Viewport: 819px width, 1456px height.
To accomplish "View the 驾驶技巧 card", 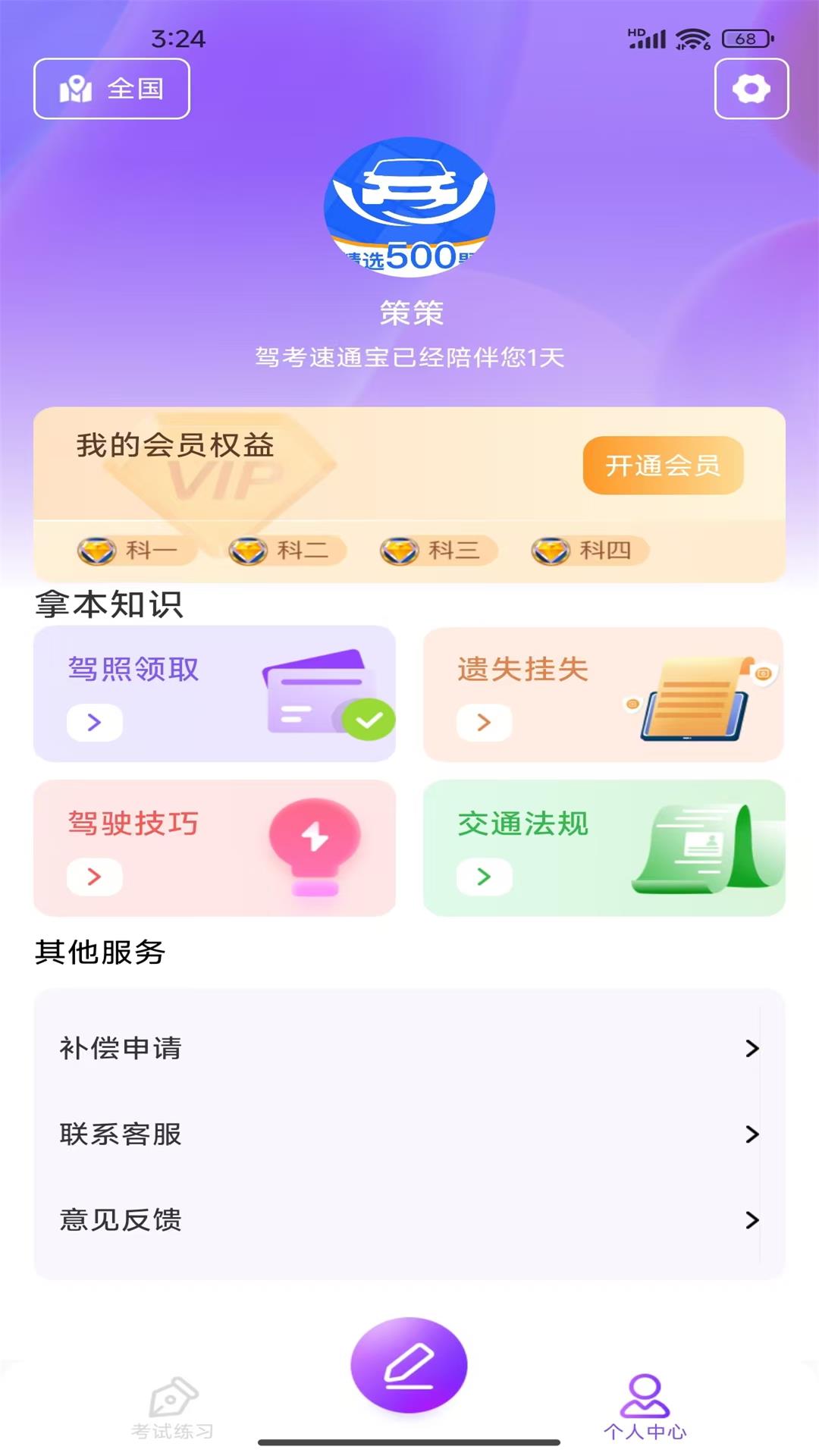I will click(215, 848).
